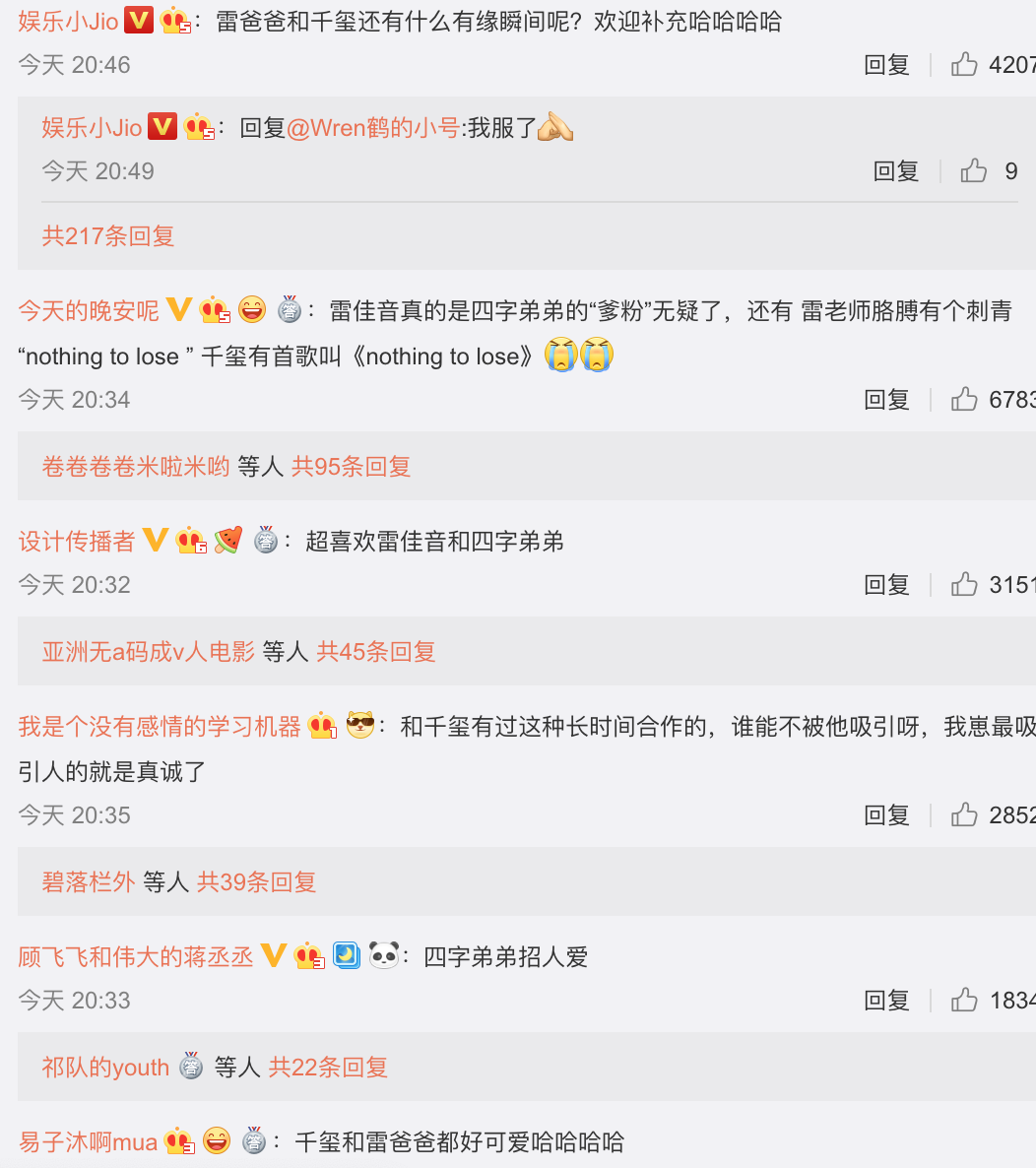Like the comment posted at 20:32
The width and height of the screenshot is (1036, 1168).
point(964,585)
